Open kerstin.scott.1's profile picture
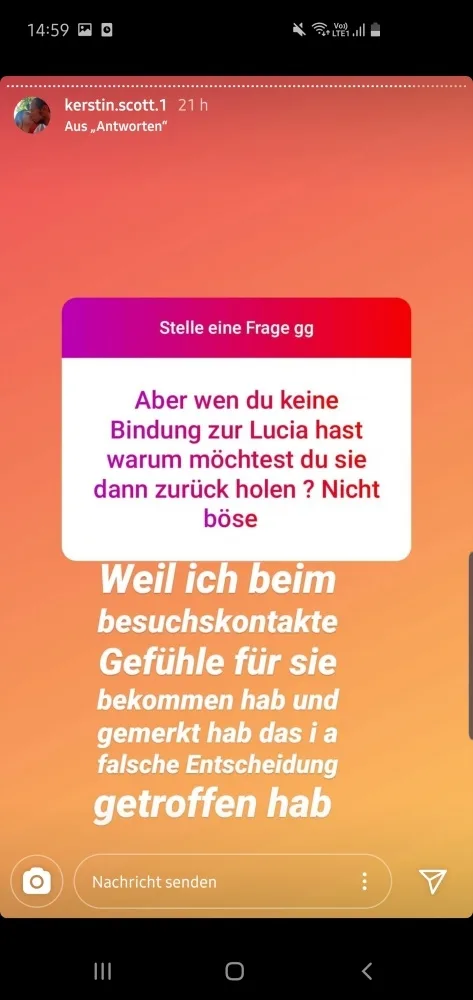 point(32,115)
